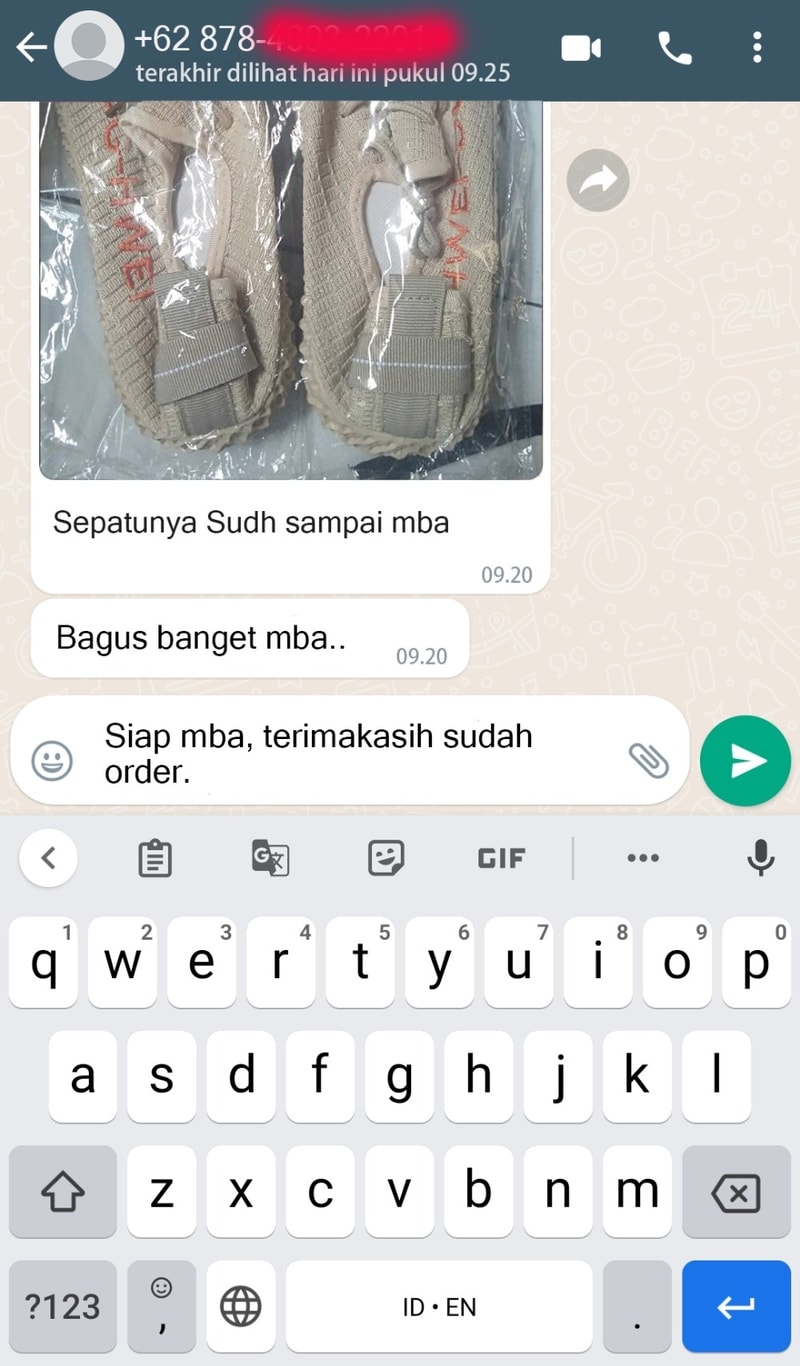
Task: Open the GIF search on keyboard
Action: click(501, 858)
